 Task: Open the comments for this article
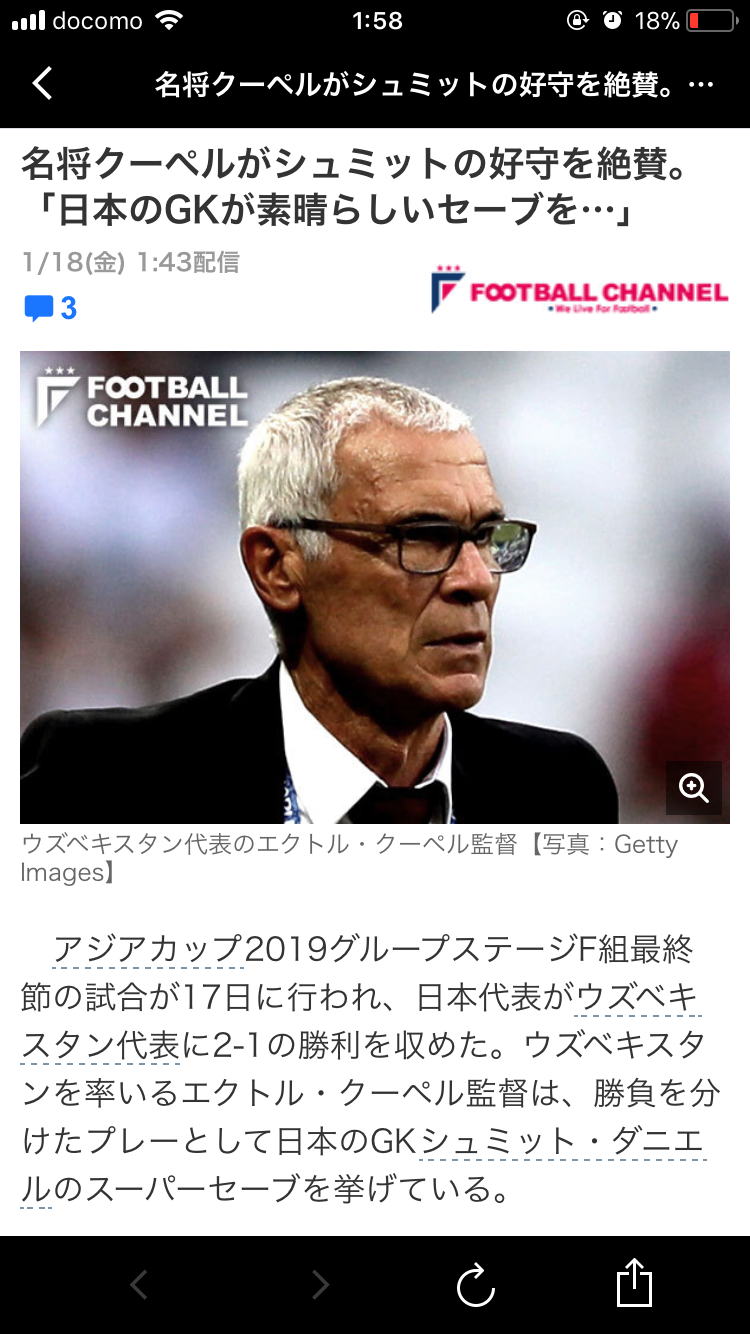[50, 308]
